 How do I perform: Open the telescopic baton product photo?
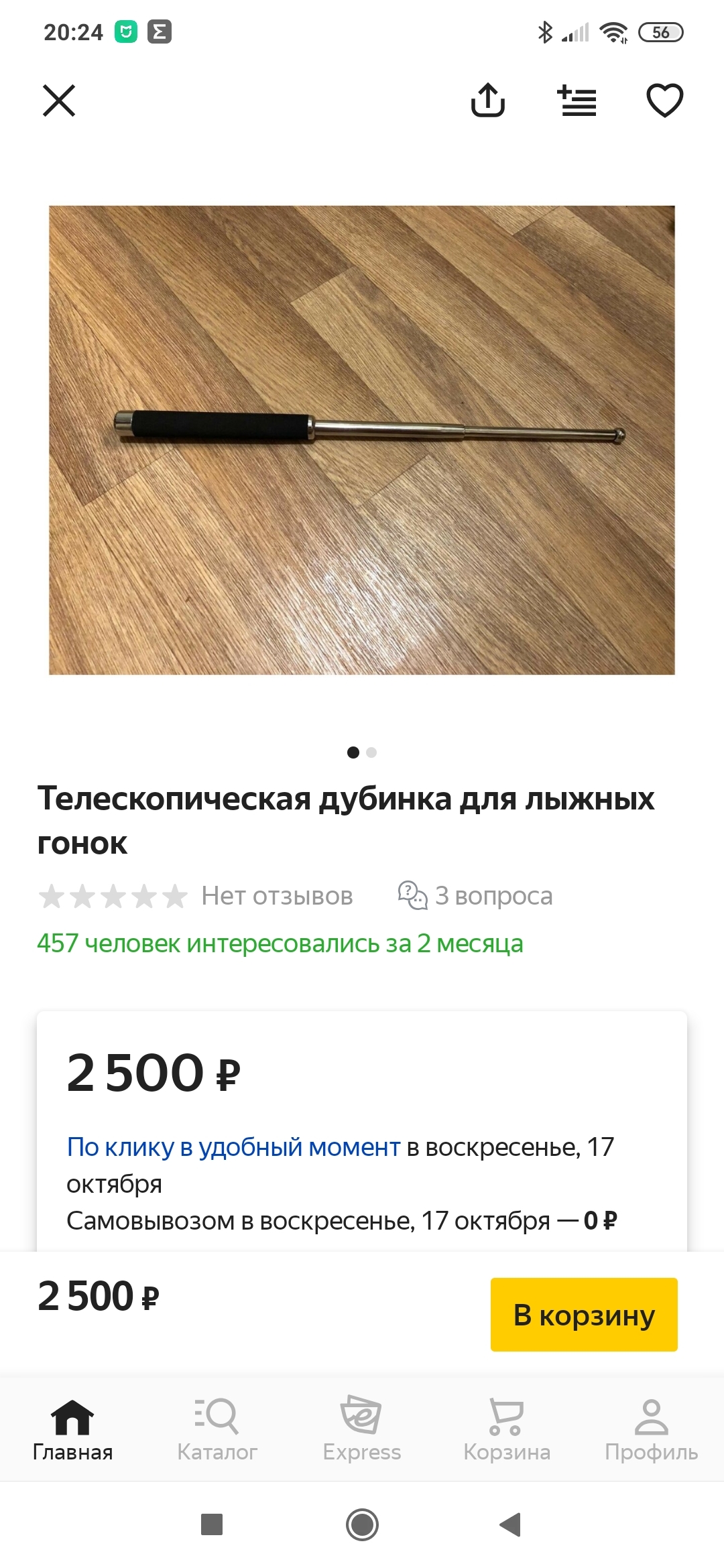click(x=362, y=440)
